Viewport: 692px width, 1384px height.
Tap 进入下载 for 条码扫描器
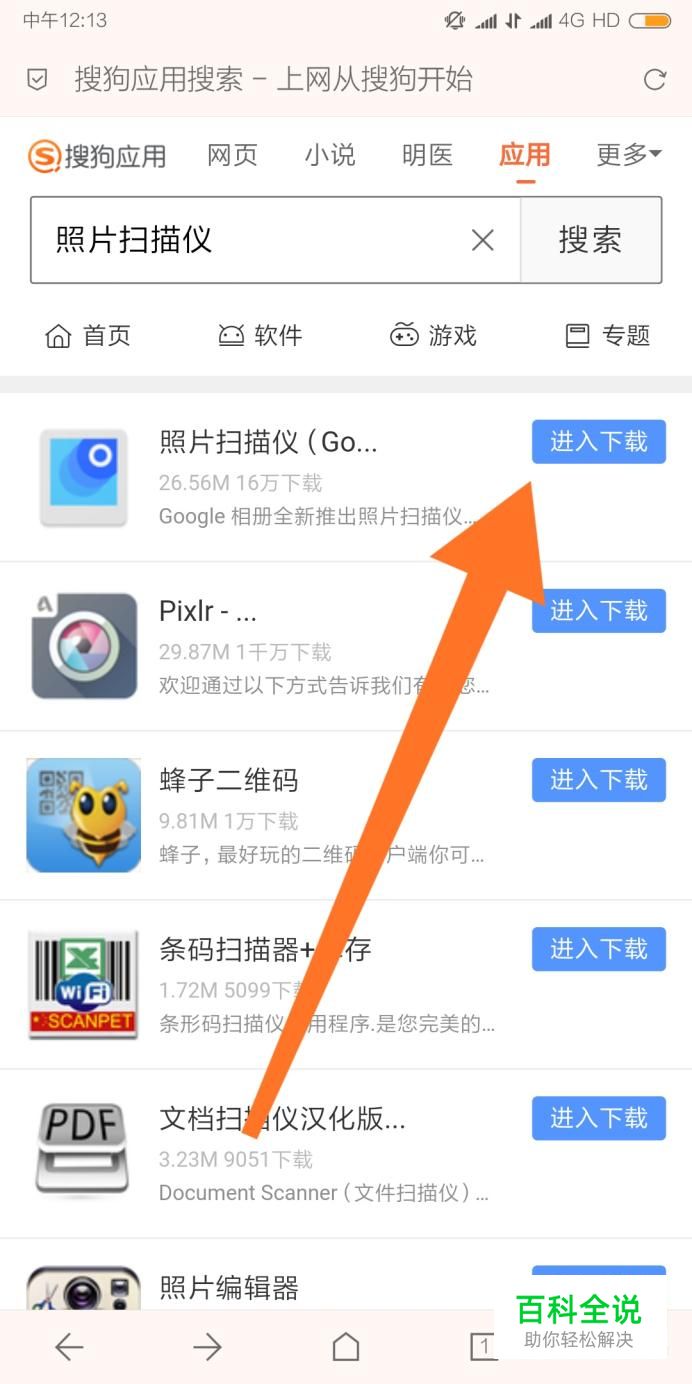tap(598, 949)
